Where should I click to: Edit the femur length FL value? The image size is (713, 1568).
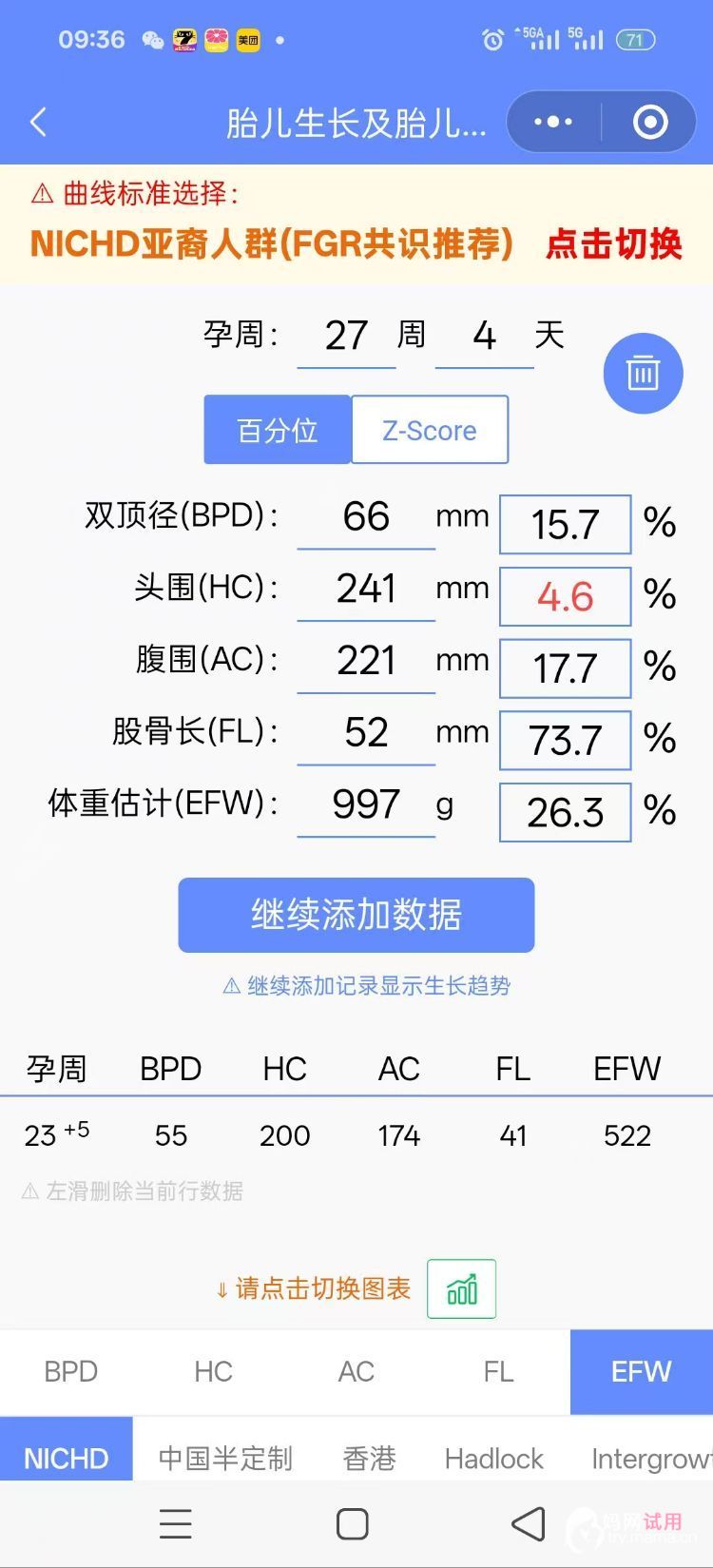click(366, 734)
